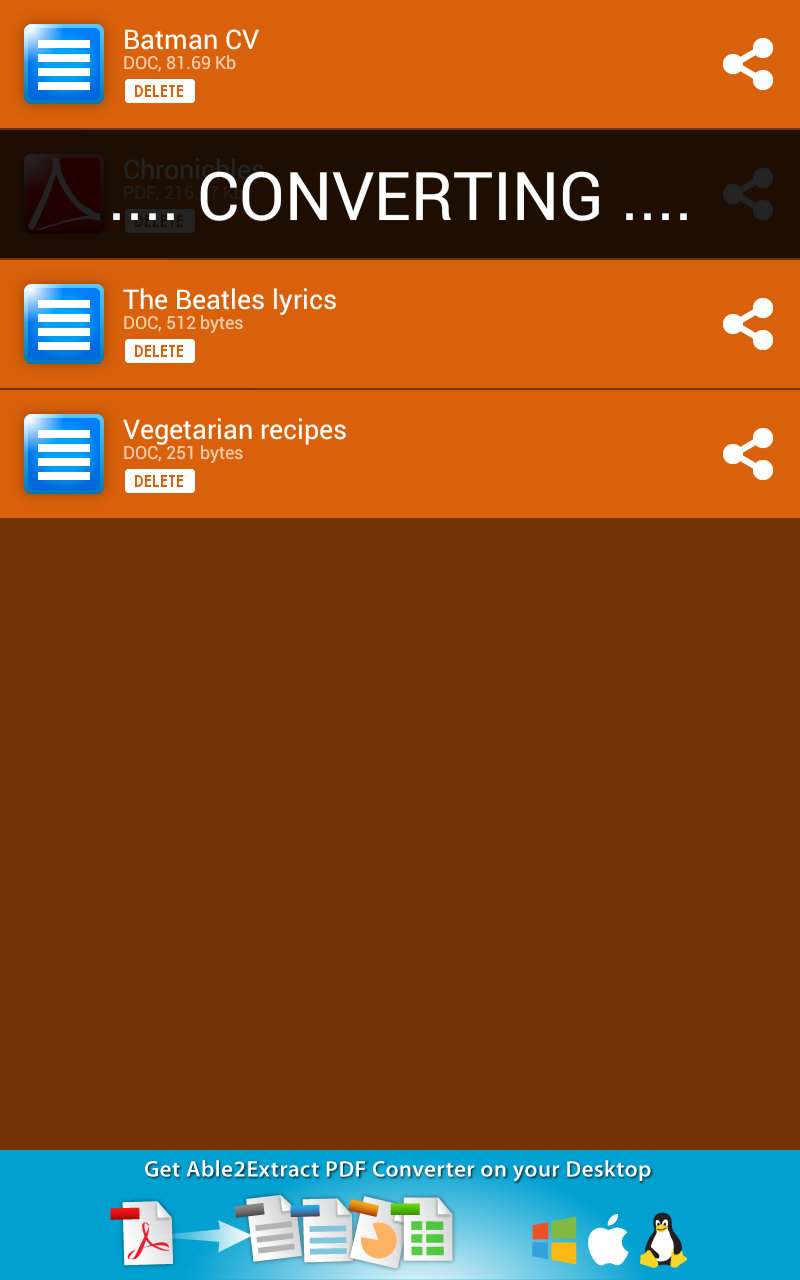The image size is (800, 1280).
Task: Share the Vegetarian recipes document
Action: [x=748, y=453]
